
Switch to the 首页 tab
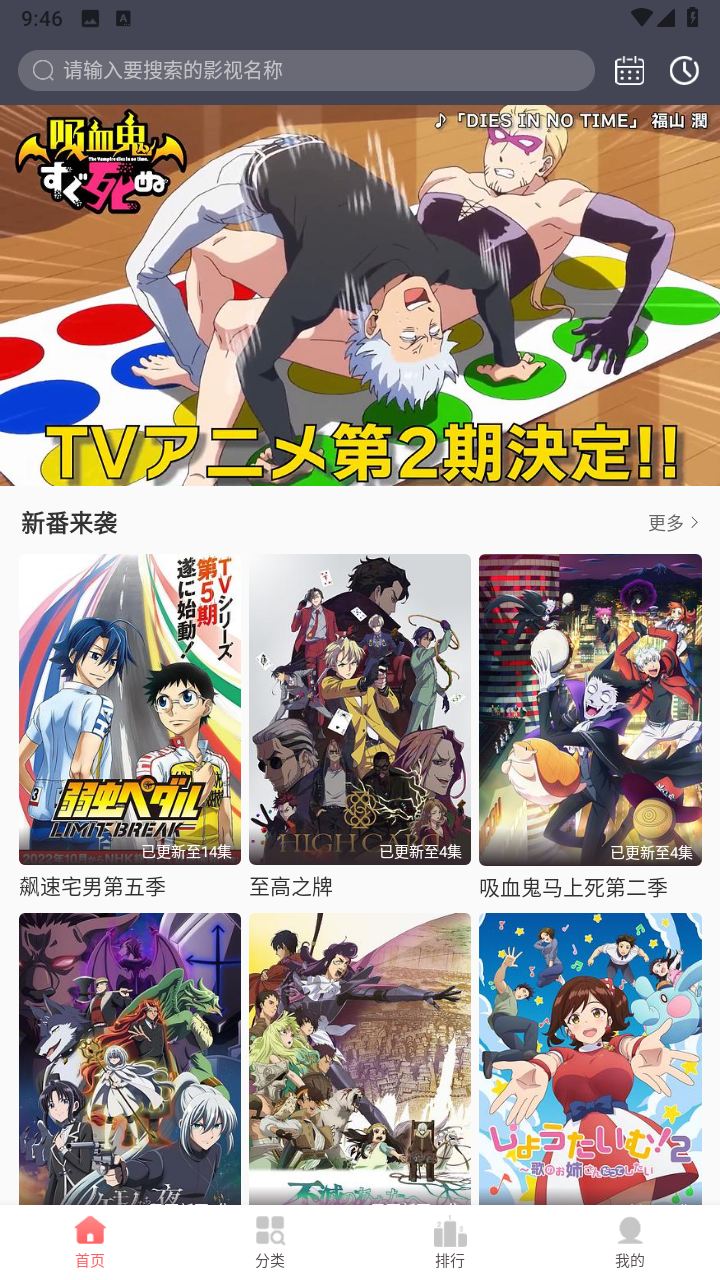click(x=90, y=1242)
